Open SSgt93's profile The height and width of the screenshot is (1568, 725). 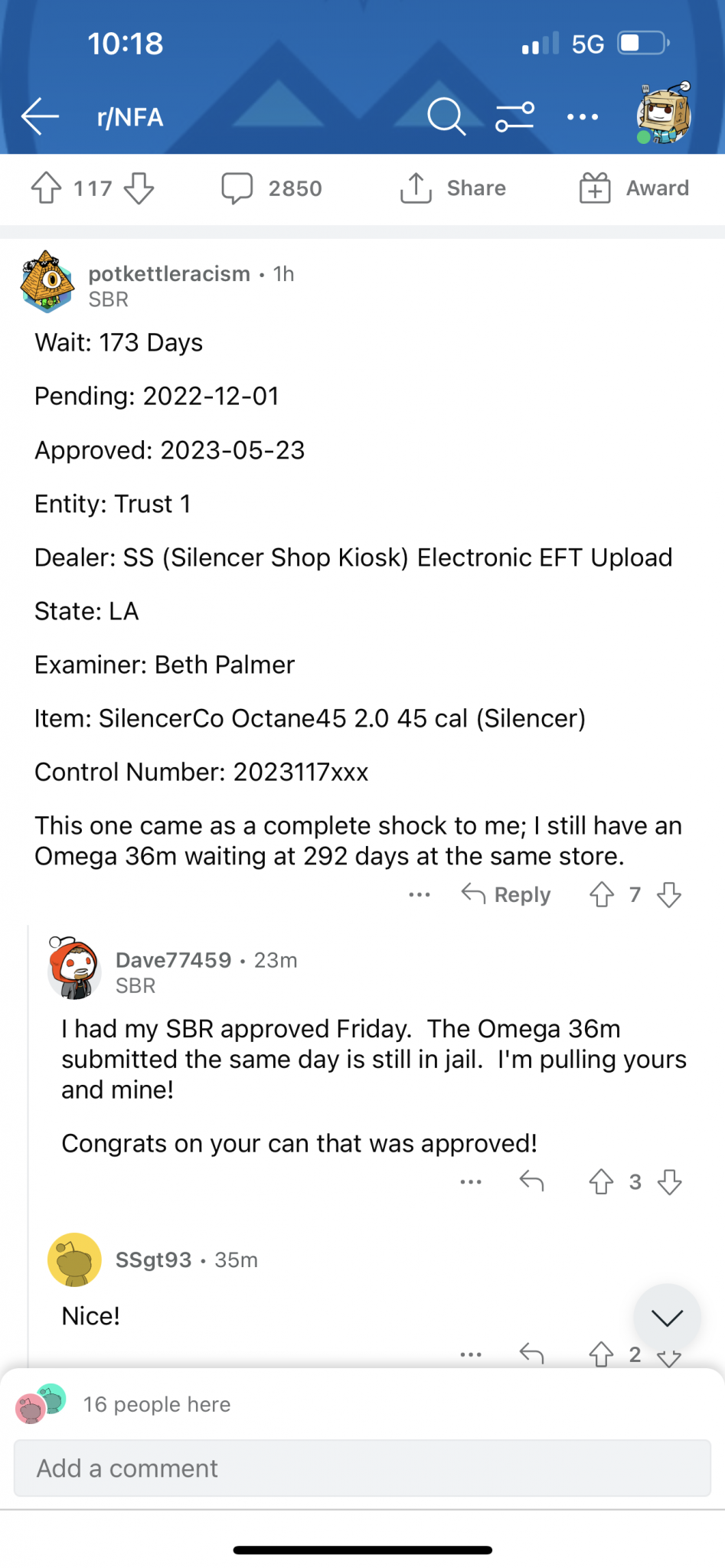pos(153,1260)
